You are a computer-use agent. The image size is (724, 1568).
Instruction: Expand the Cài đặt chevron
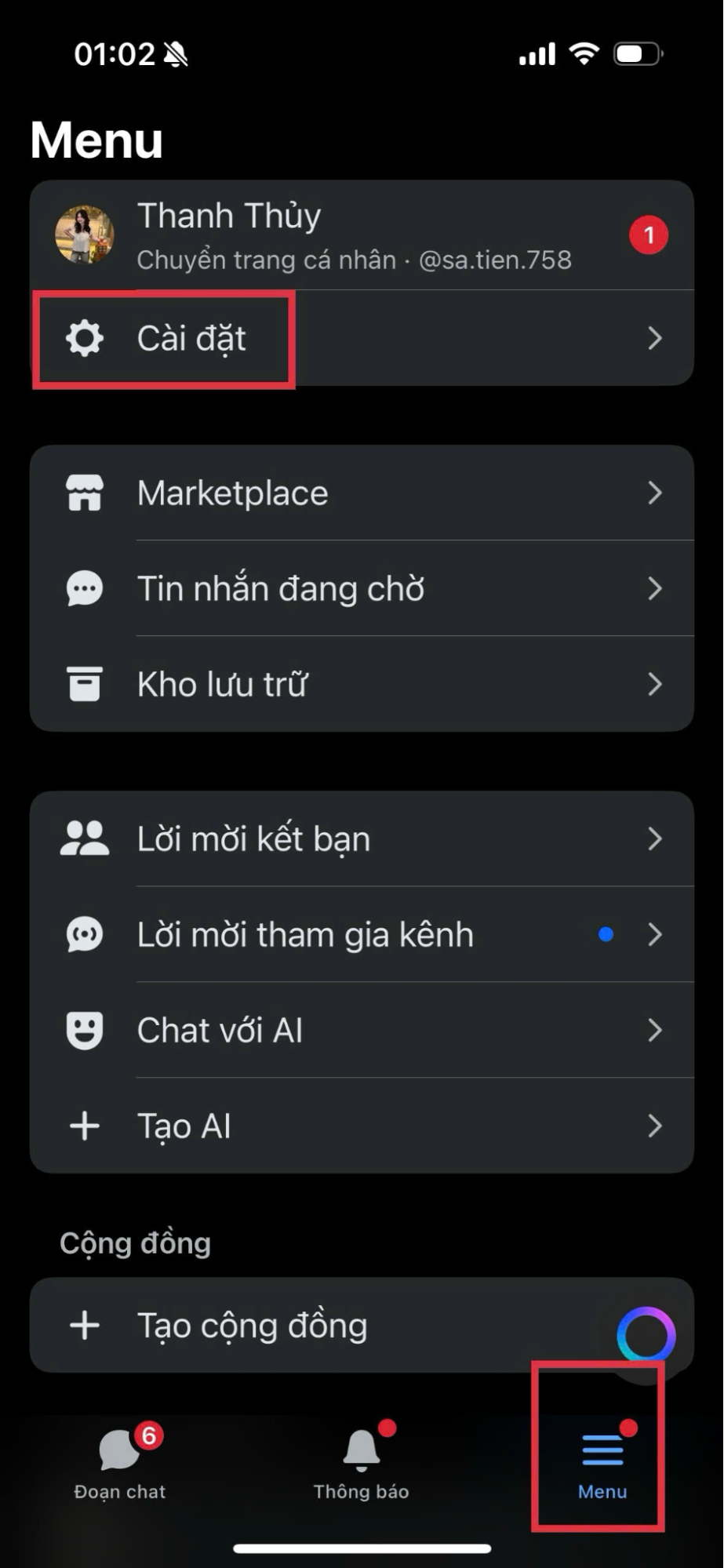[x=657, y=338]
